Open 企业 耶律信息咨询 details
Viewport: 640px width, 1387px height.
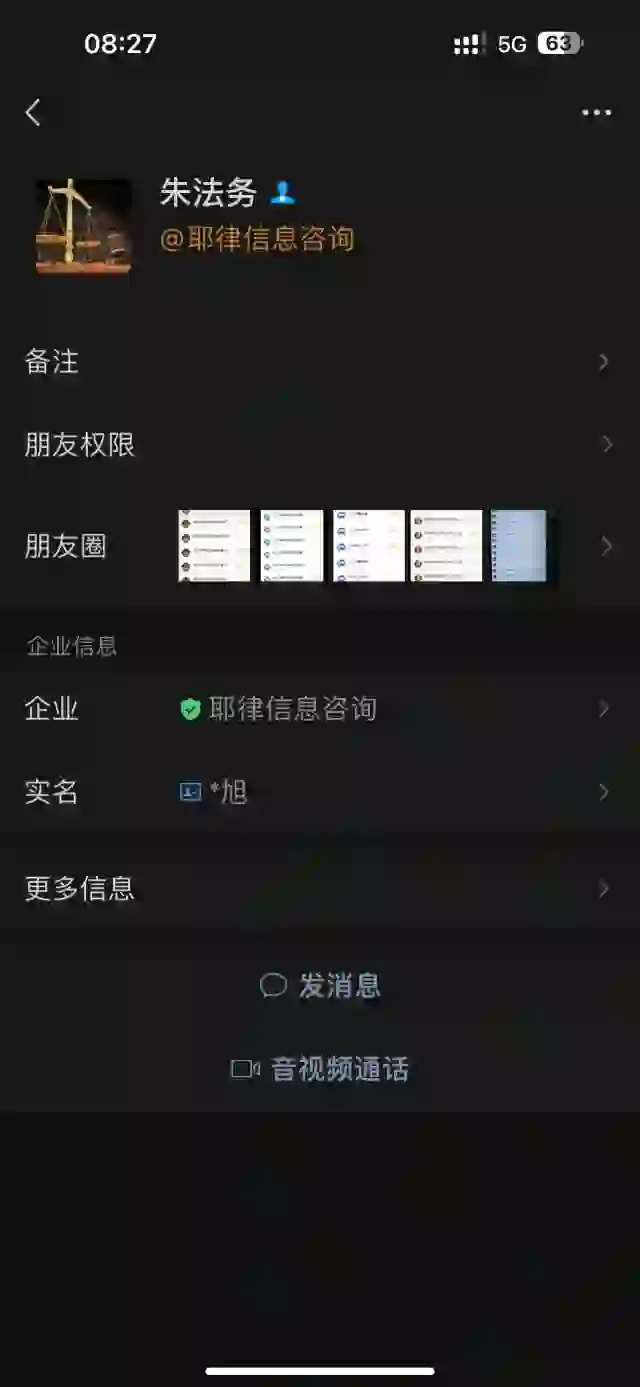320,709
